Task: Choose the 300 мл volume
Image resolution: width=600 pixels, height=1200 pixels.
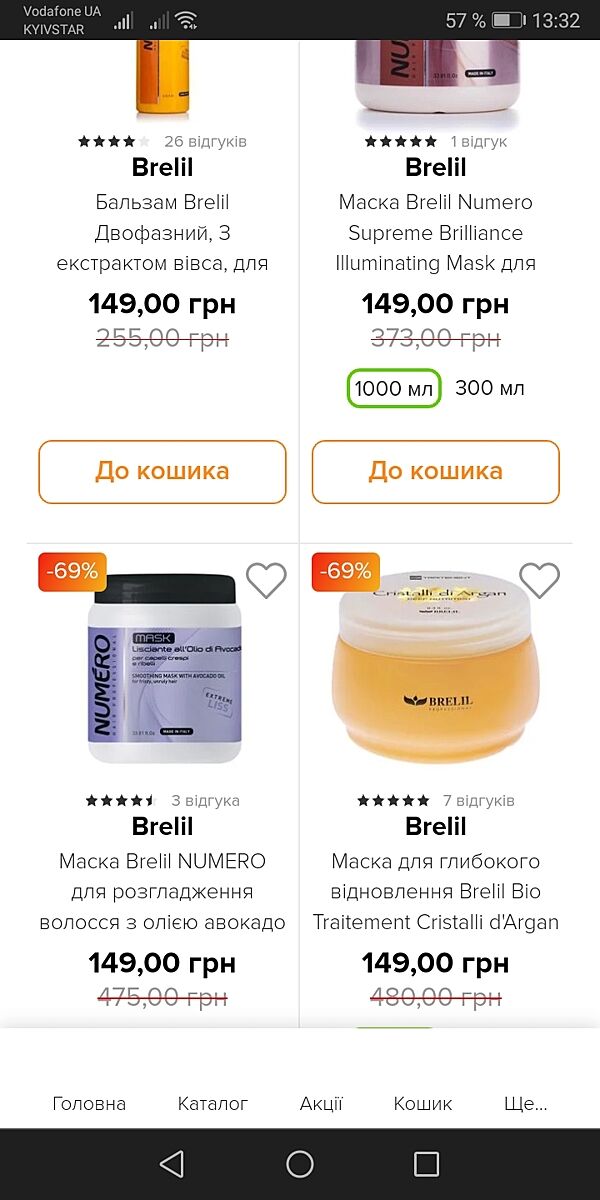Action: pos(490,388)
